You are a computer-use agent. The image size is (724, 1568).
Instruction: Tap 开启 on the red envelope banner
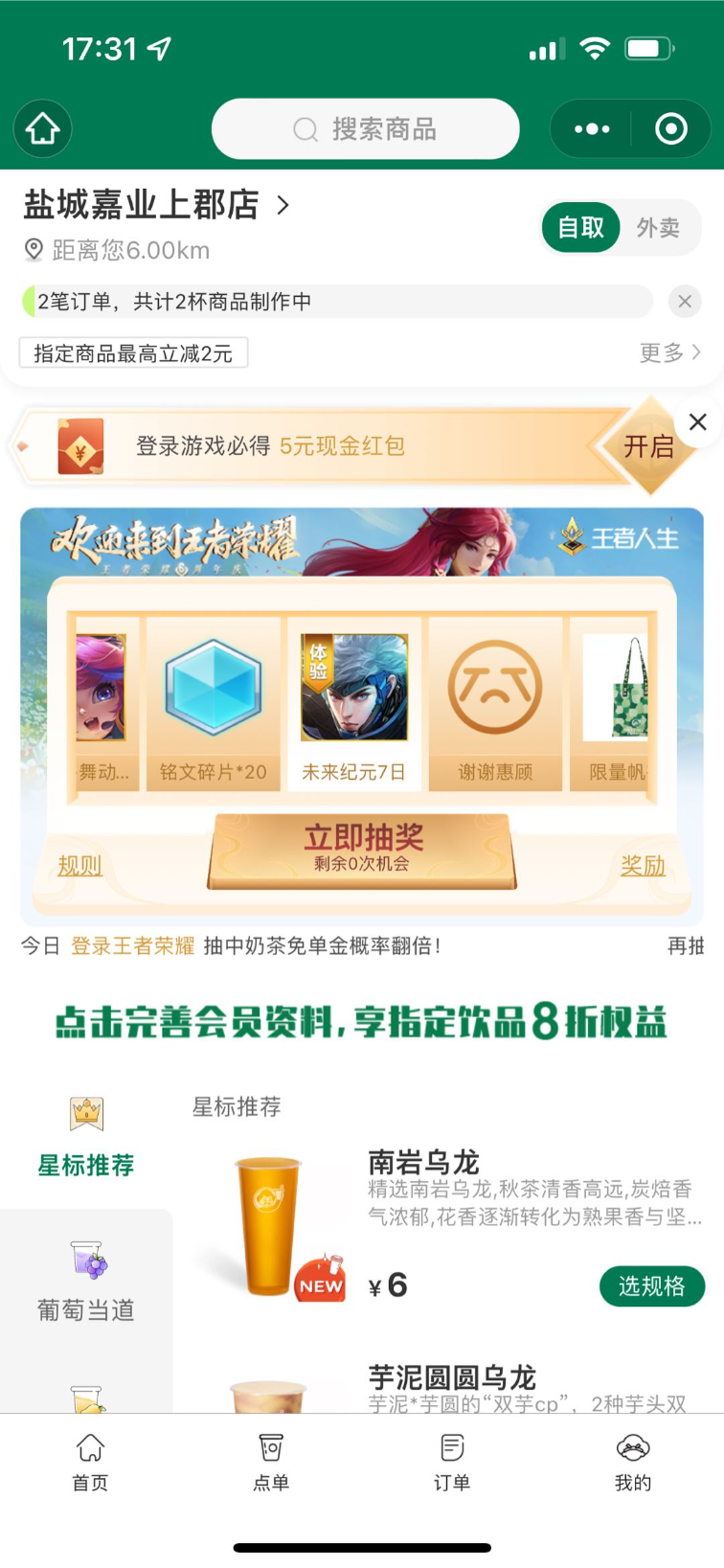[x=648, y=446]
